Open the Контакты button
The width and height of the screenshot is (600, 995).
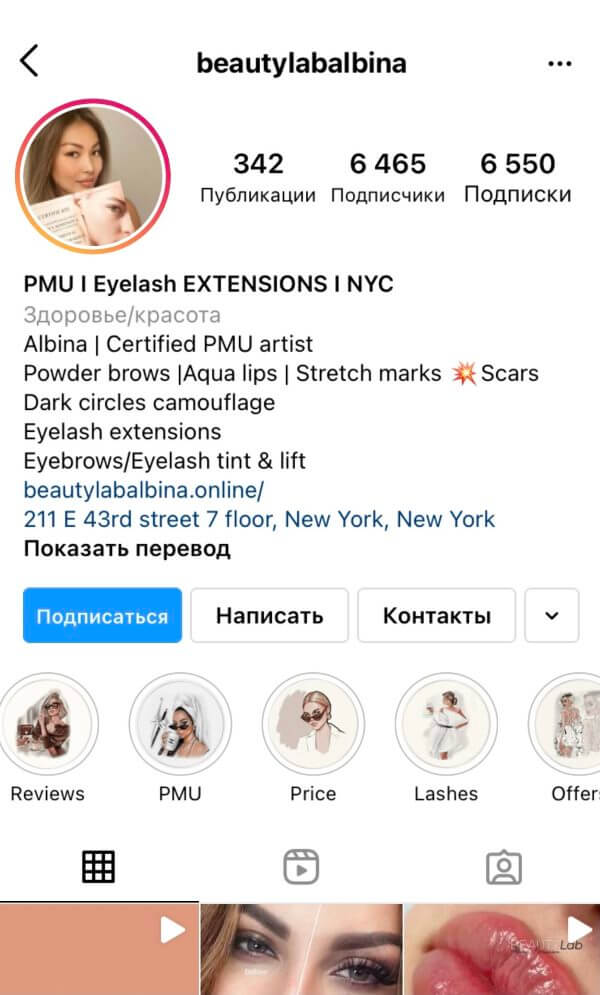click(x=436, y=615)
